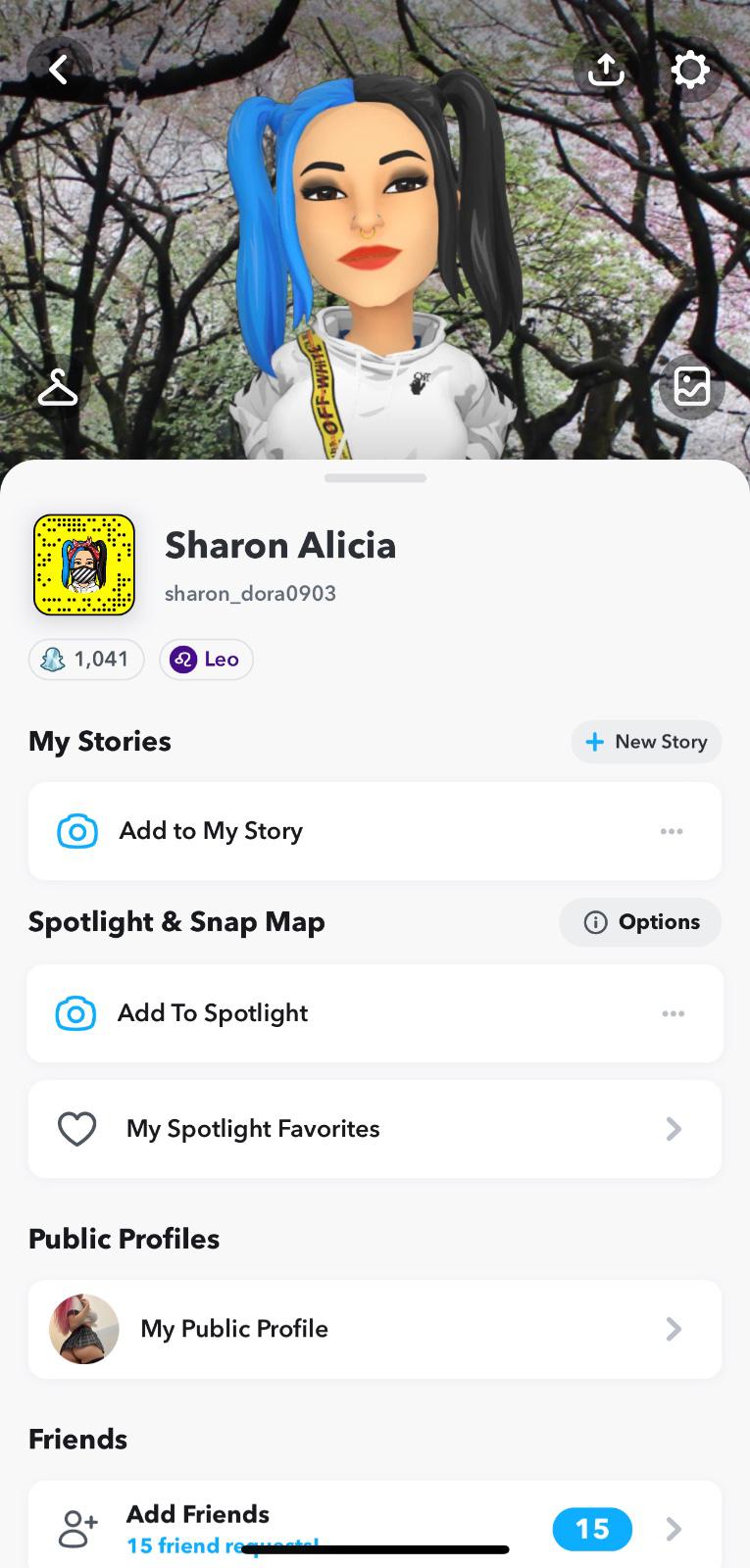This screenshot has height=1568, width=750.
Task: Open Spotlight & Snap Map Options
Action: (x=640, y=922)
